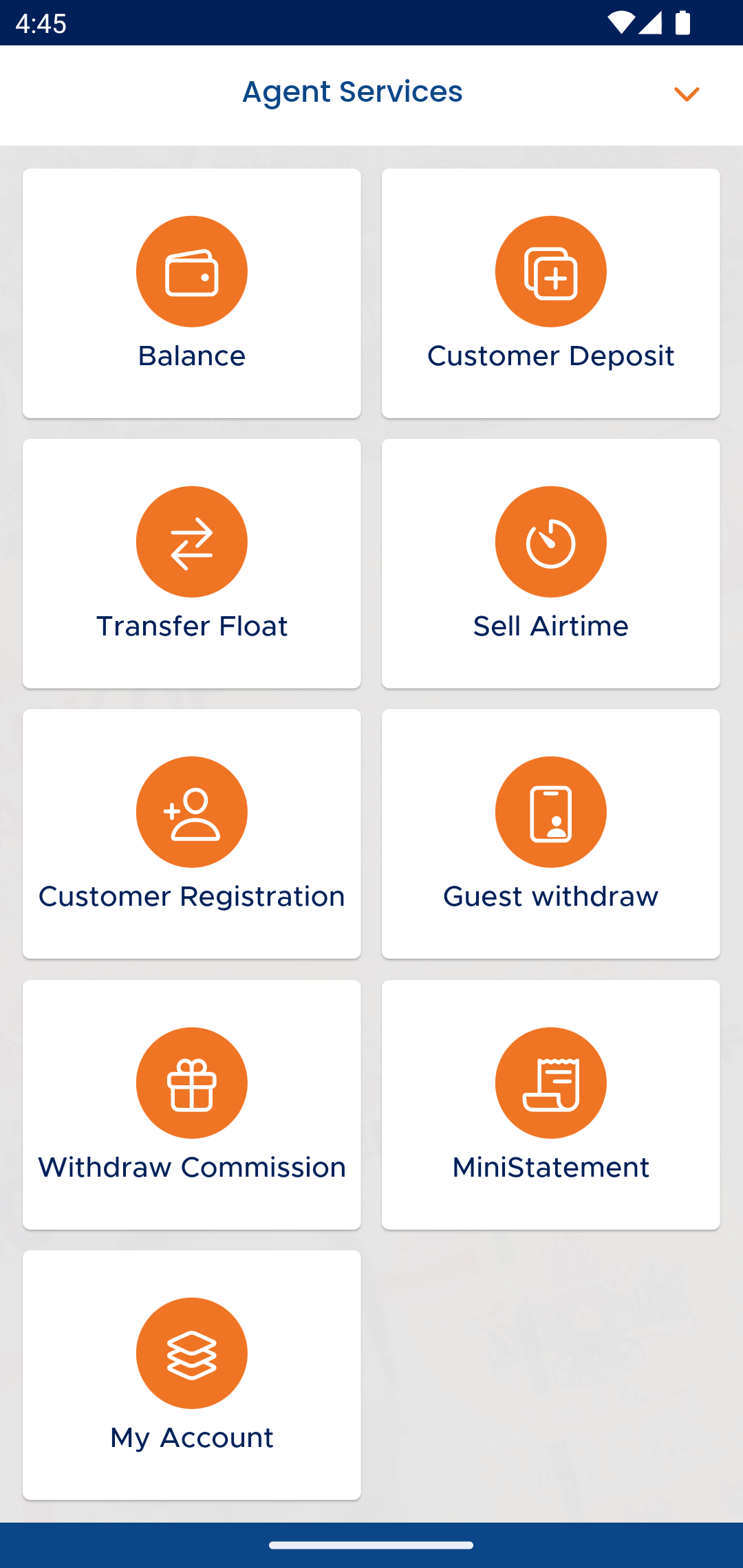
Task: Choose Guest withdraw
Action: pyautogui.click(x=550, y=834)
